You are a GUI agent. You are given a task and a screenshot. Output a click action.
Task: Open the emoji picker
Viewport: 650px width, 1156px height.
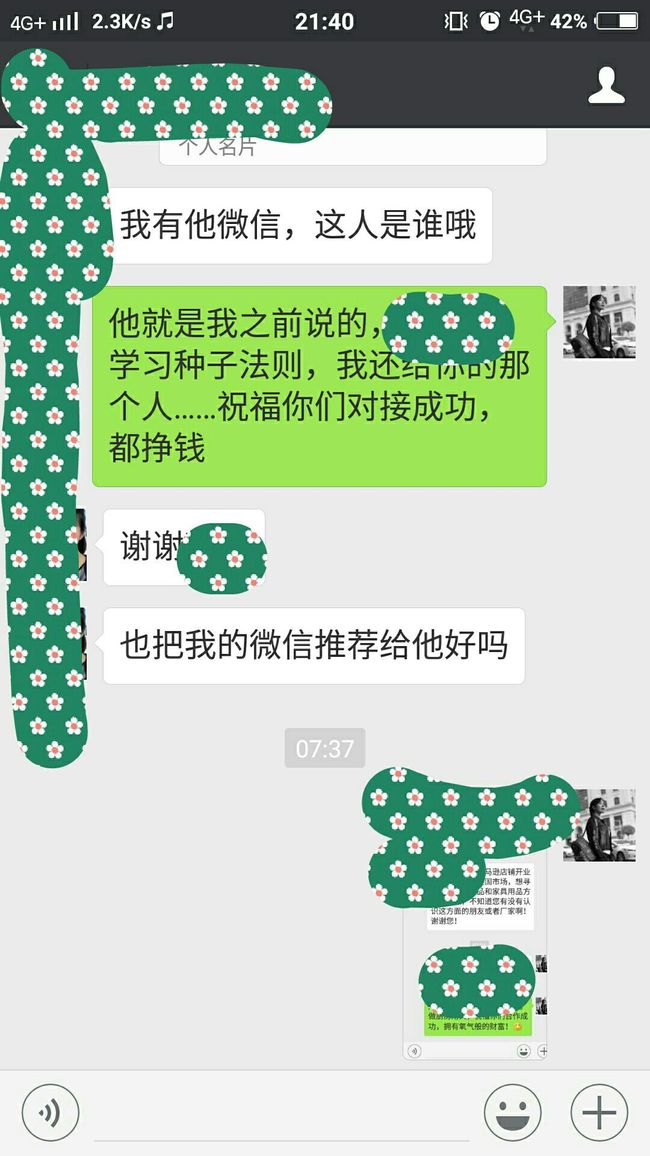coord(512,1113)
